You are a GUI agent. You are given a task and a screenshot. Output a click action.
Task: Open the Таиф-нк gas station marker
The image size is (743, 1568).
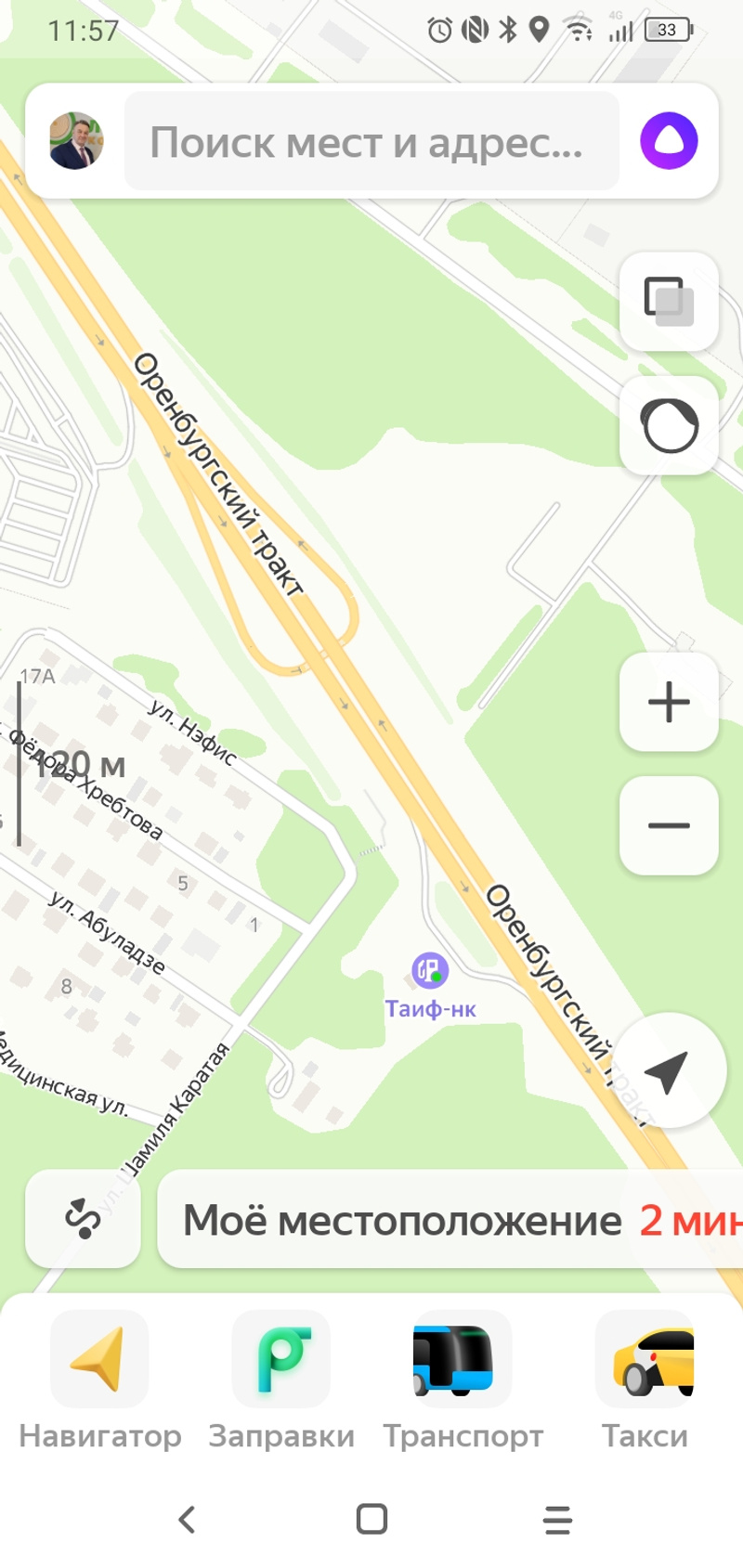(430, 972)
